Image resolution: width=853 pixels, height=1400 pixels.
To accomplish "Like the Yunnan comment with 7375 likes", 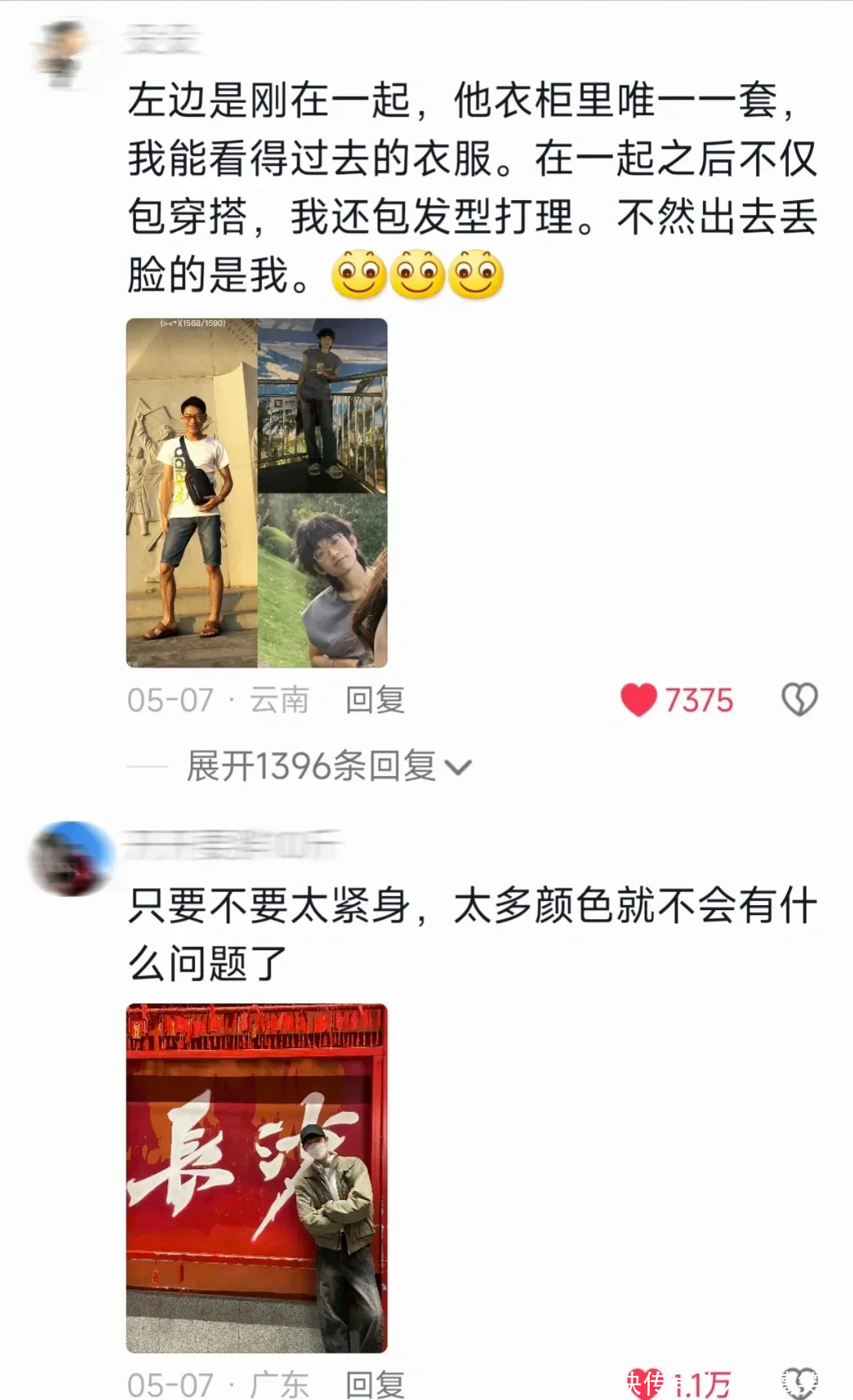I will (x=639, y=700).
